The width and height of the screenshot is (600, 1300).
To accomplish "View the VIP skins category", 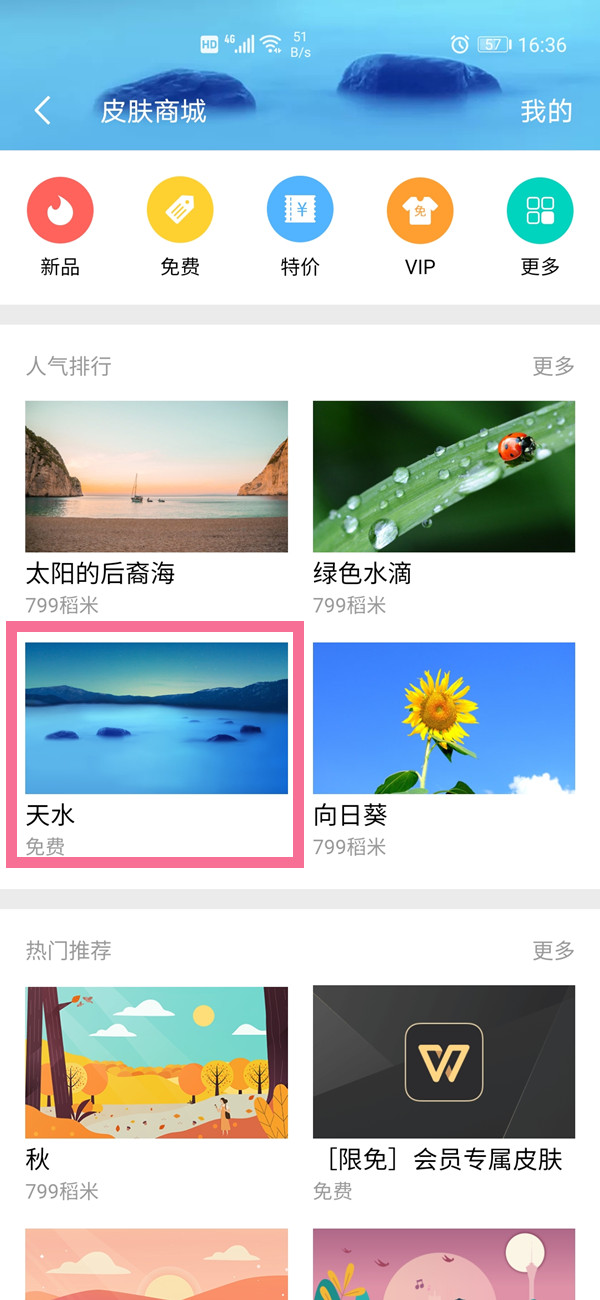I will 420,226.
